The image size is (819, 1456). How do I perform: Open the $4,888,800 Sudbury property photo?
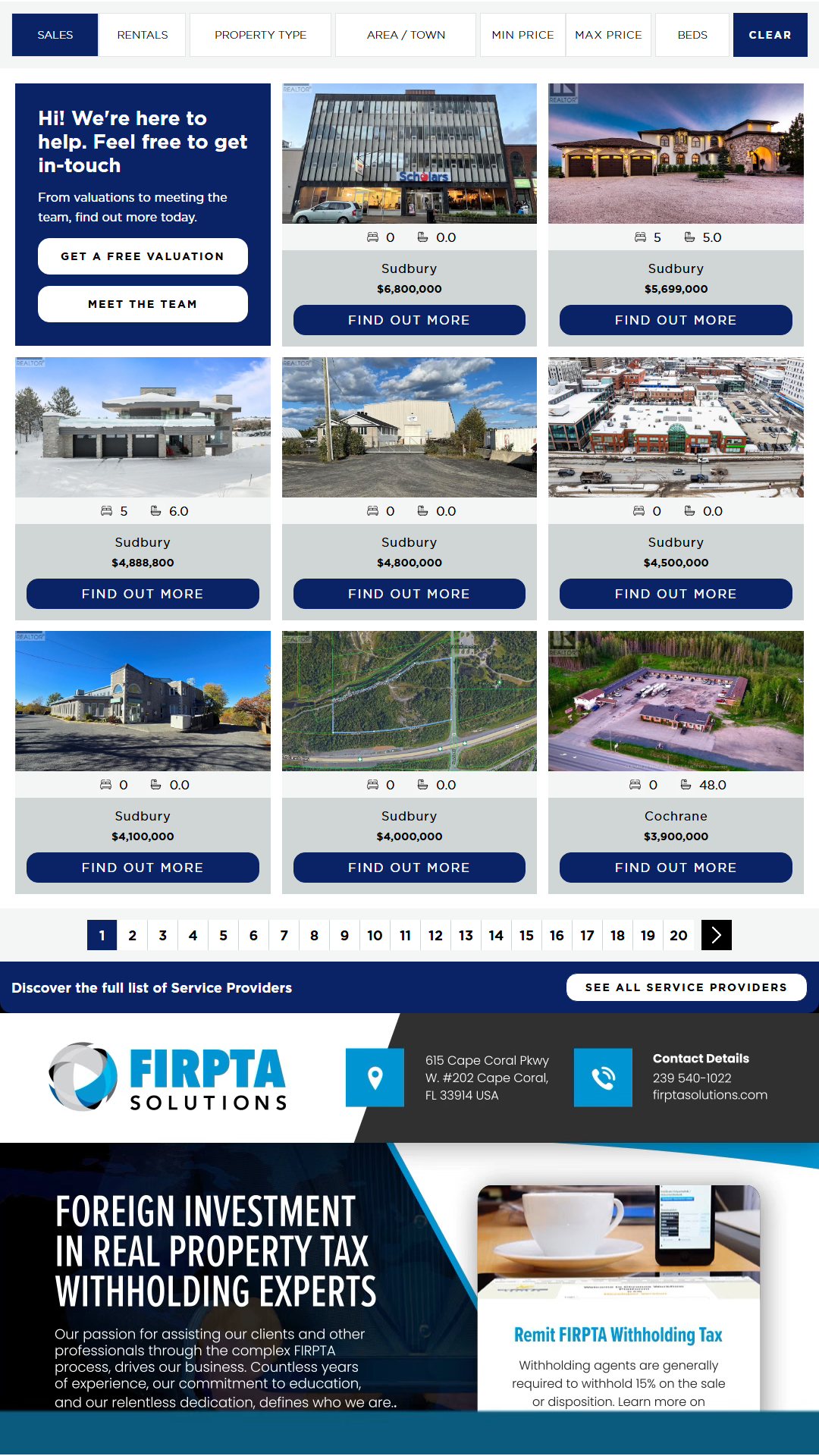point(143,427)
